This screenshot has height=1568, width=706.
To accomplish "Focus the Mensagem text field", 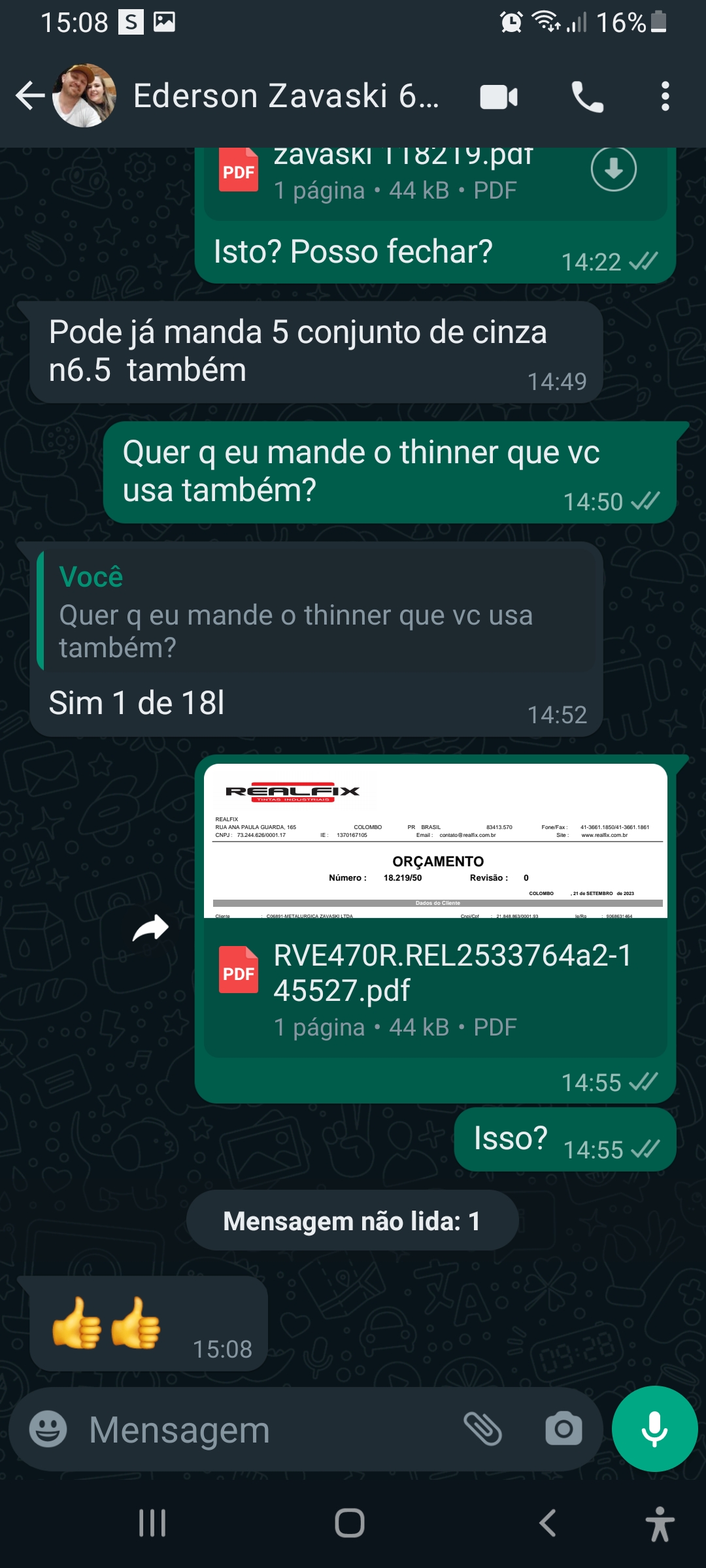I will (261, 1429).
